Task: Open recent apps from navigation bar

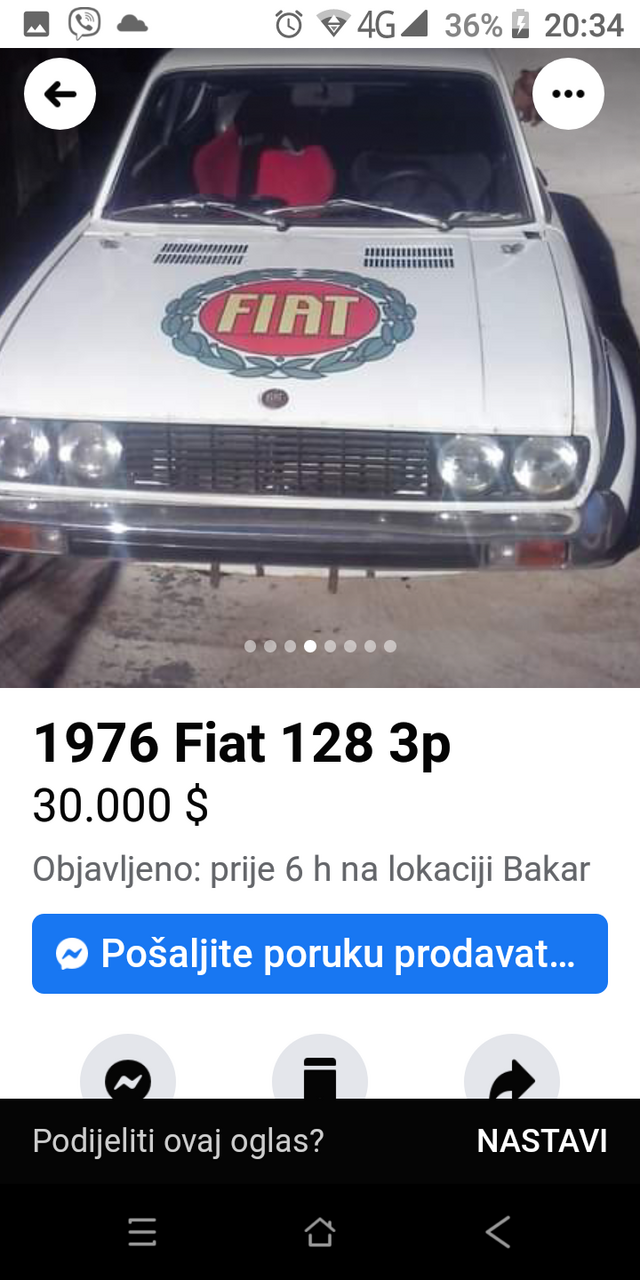Action: click(x=142, y=1232)
